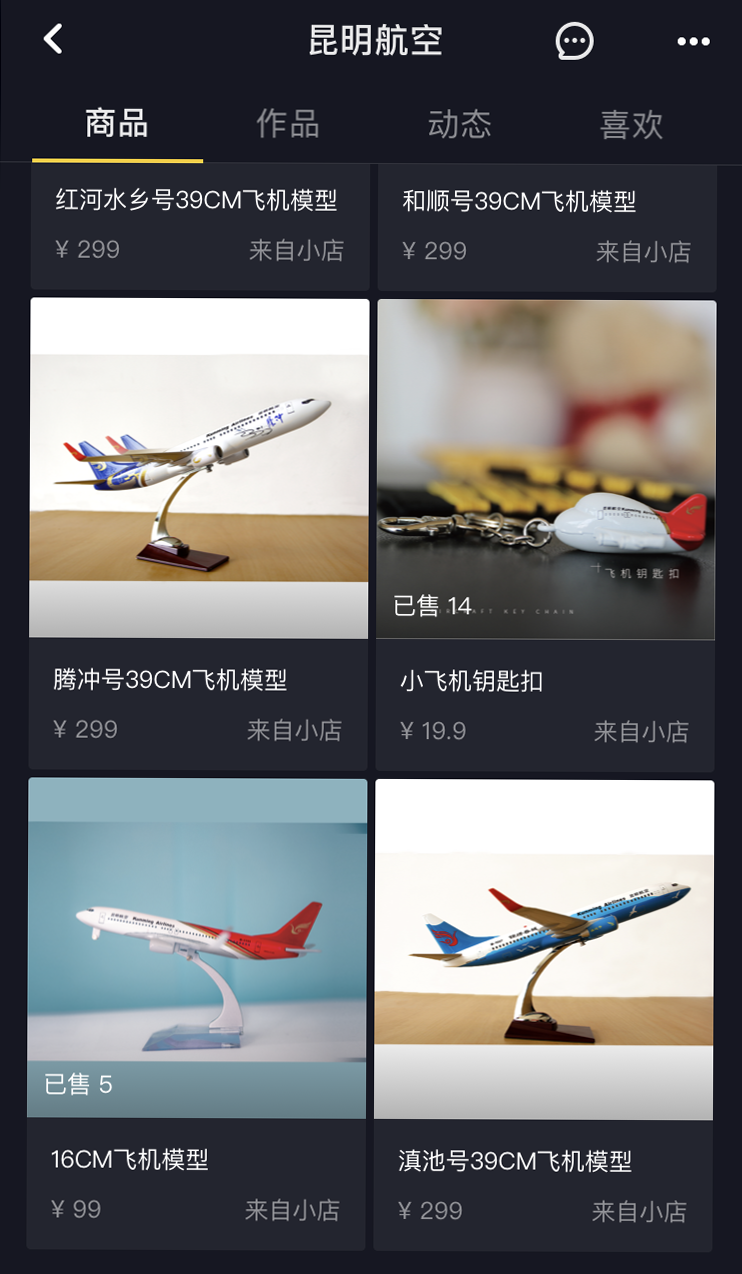Select the 商品 tab

pyautogui.click(x=117, y=124)
